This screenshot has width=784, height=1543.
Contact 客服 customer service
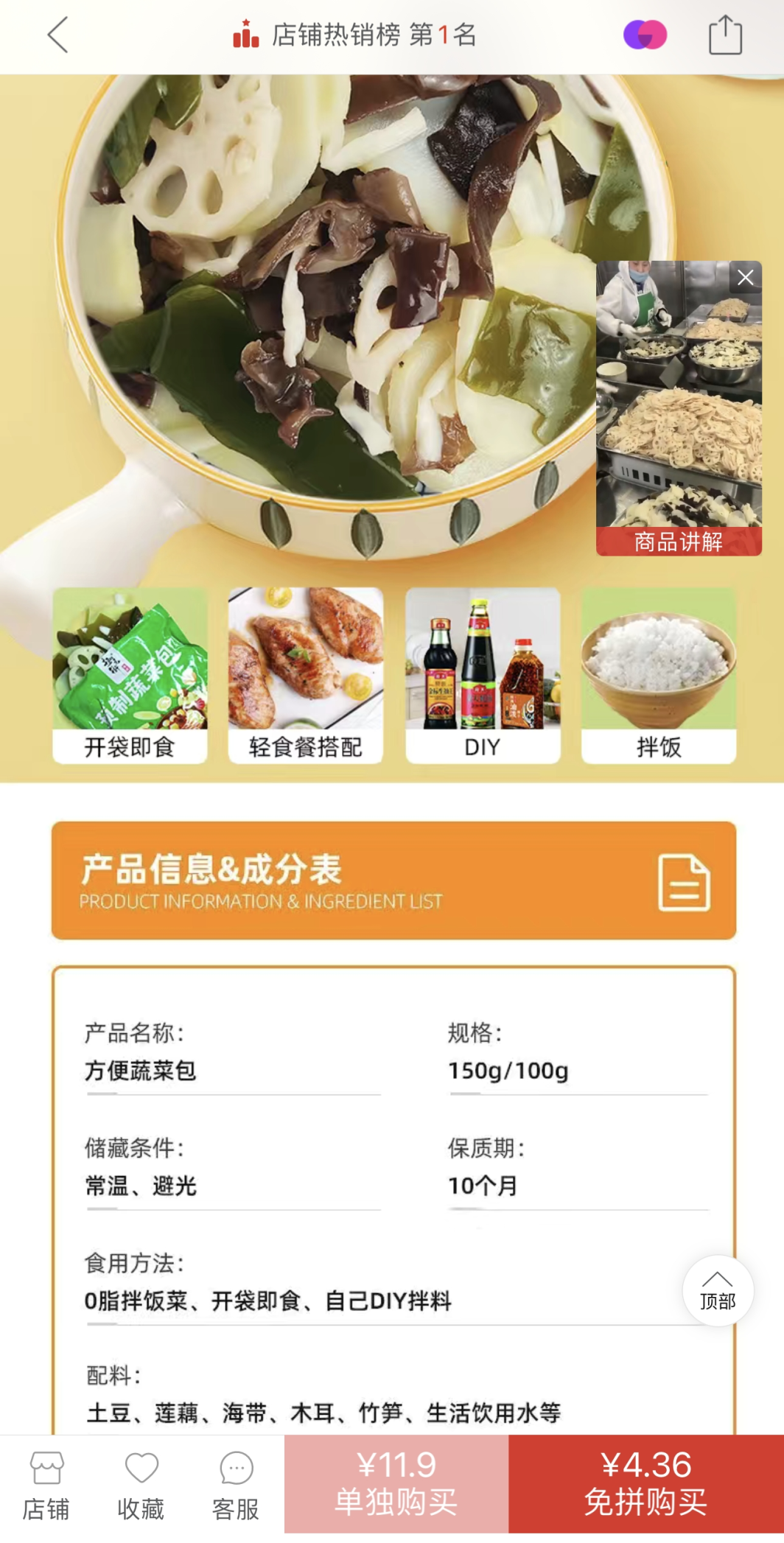point(236,1486)
